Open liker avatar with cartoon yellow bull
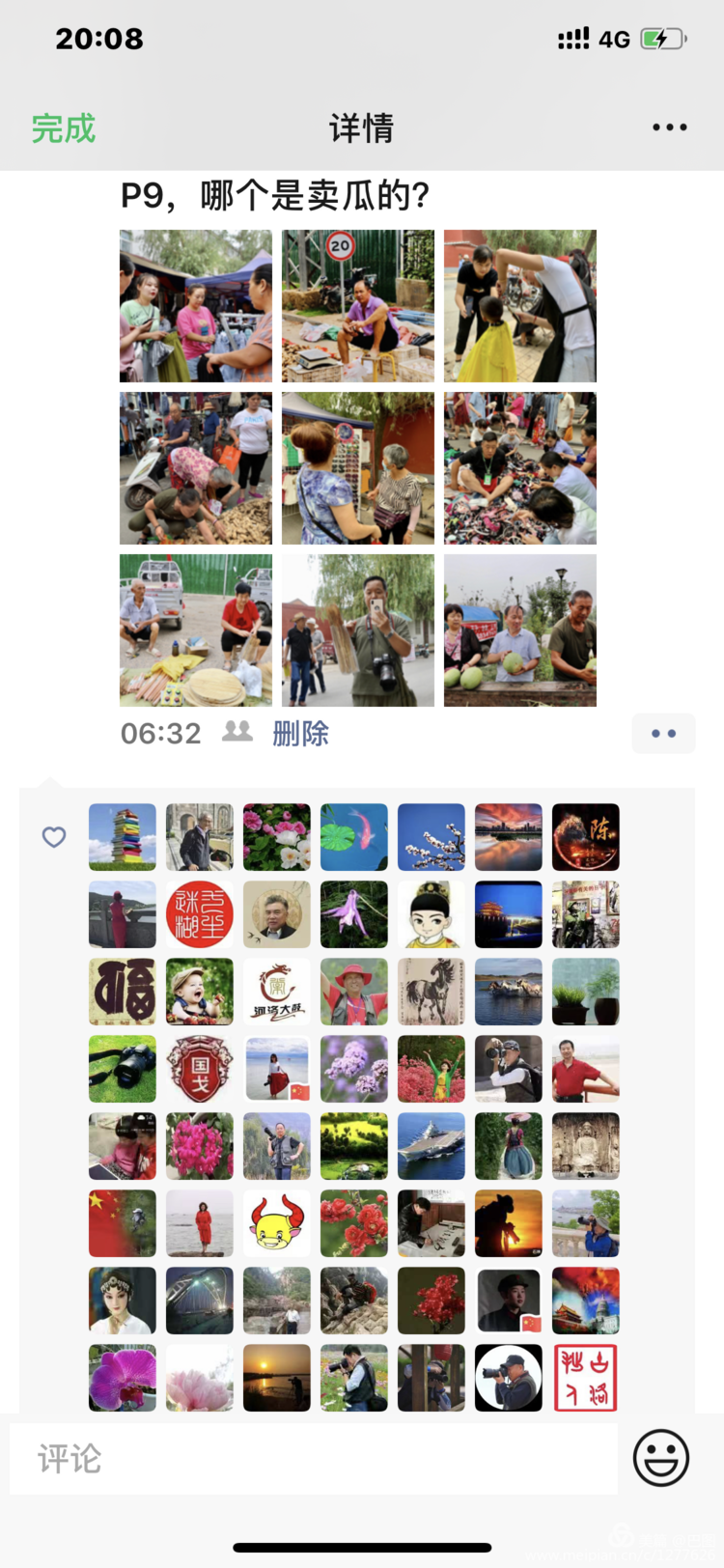The height and width of the screenshot is (1568, 724). point(277,1223)
